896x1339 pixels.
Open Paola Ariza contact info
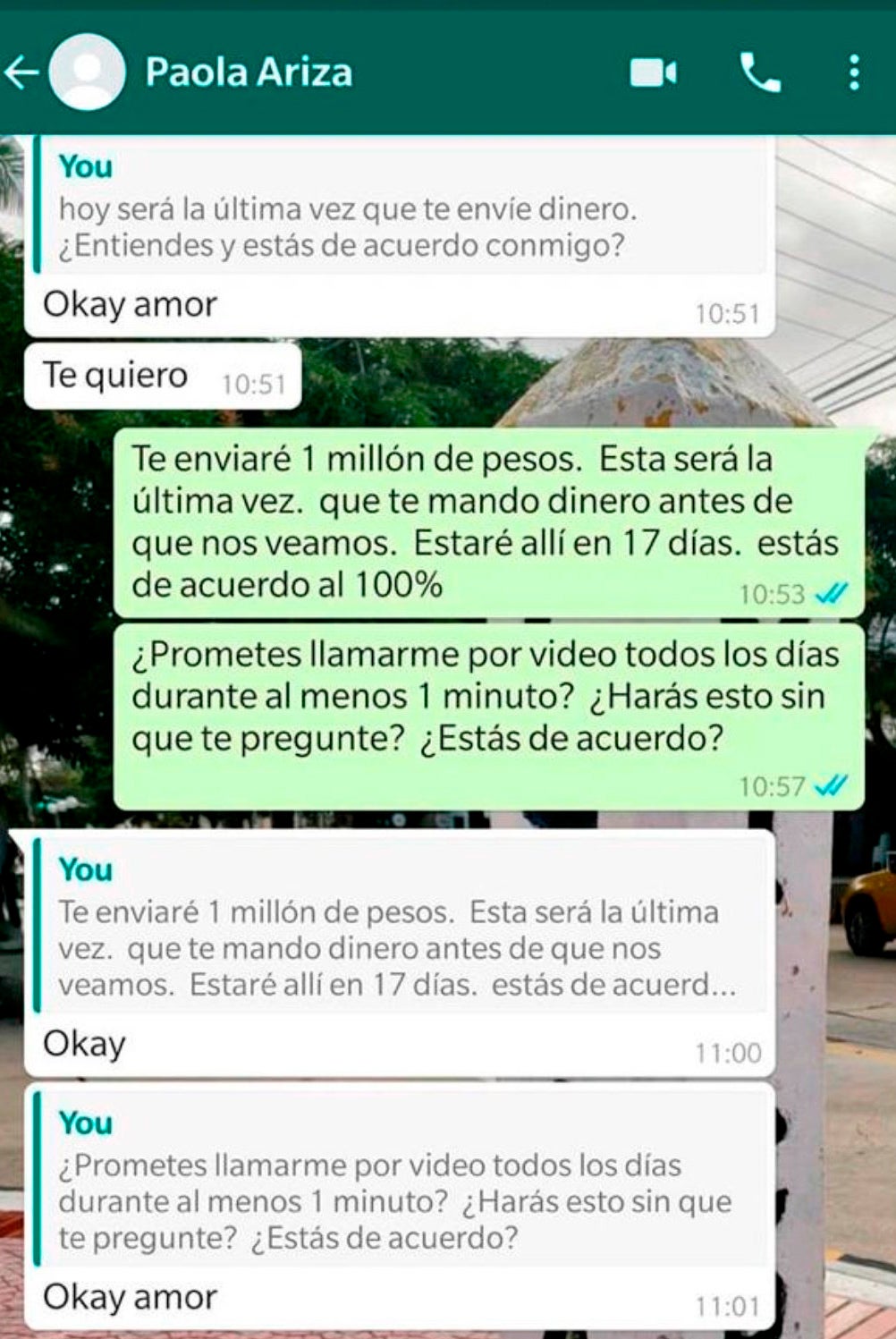coord(249,72)
